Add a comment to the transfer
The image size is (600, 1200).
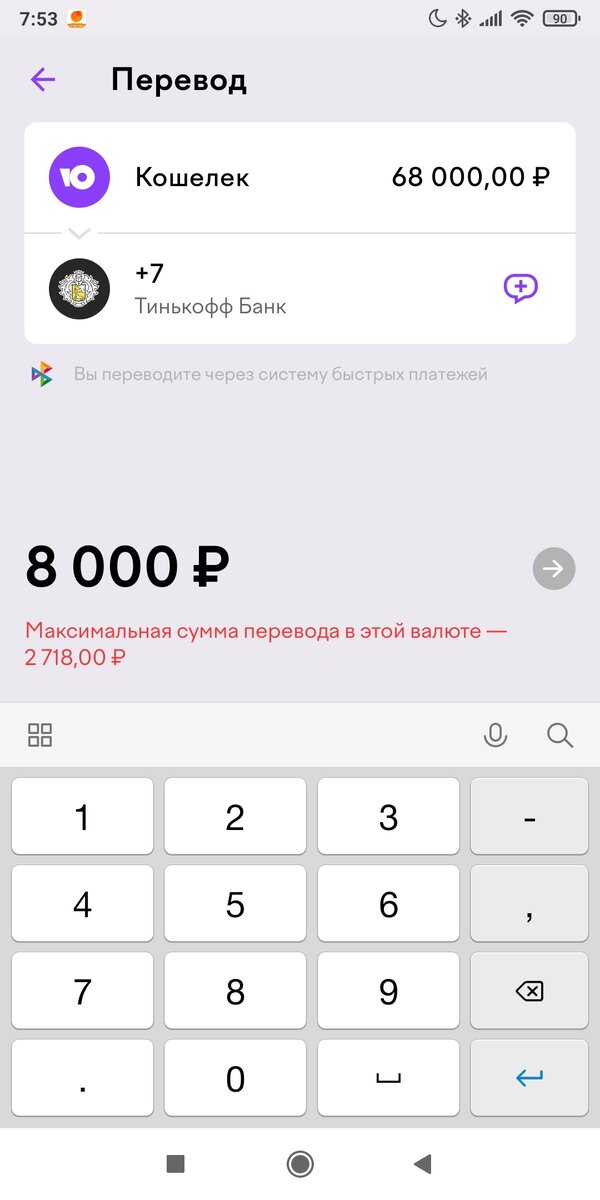coord(520,289)
